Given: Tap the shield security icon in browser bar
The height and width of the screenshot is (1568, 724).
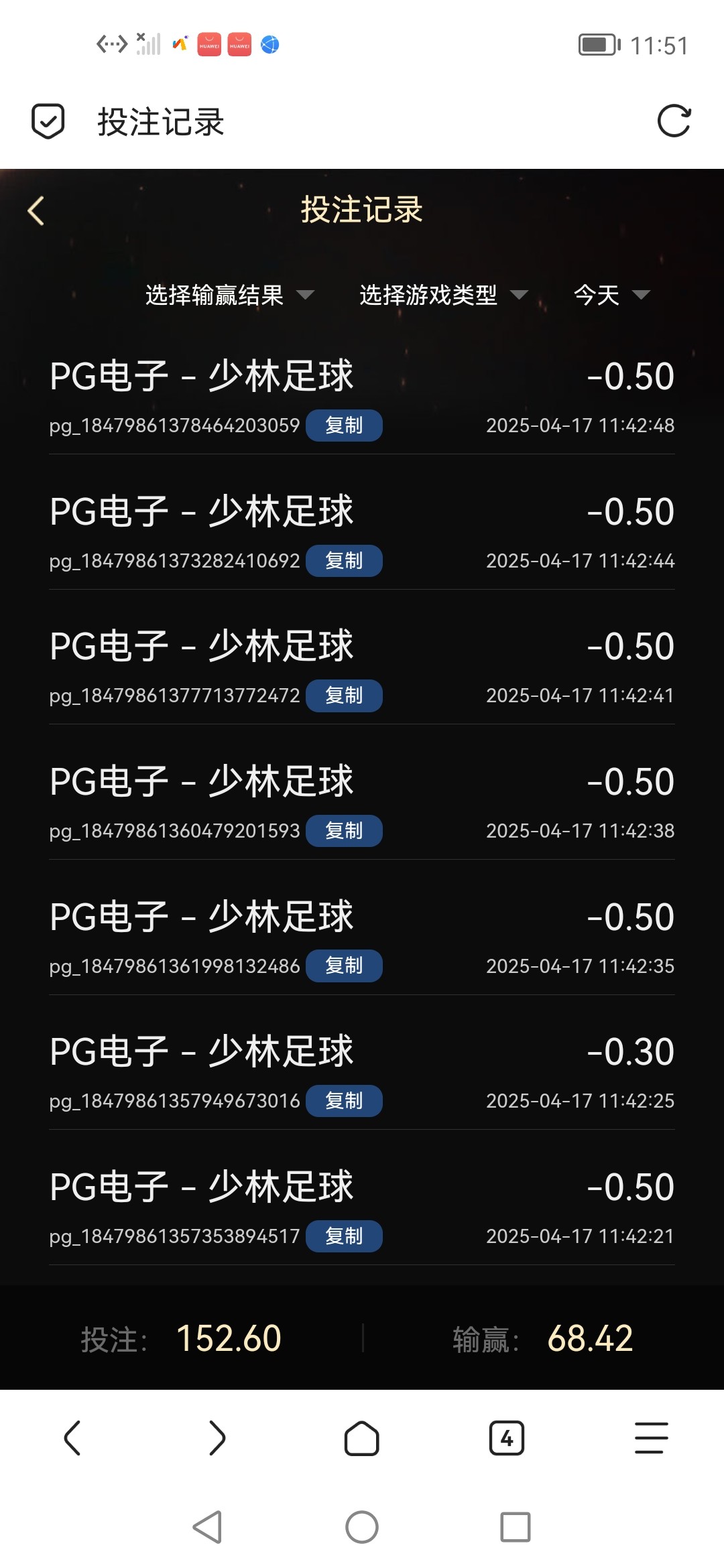Looking at the screenshot, I should pos(48,121).
